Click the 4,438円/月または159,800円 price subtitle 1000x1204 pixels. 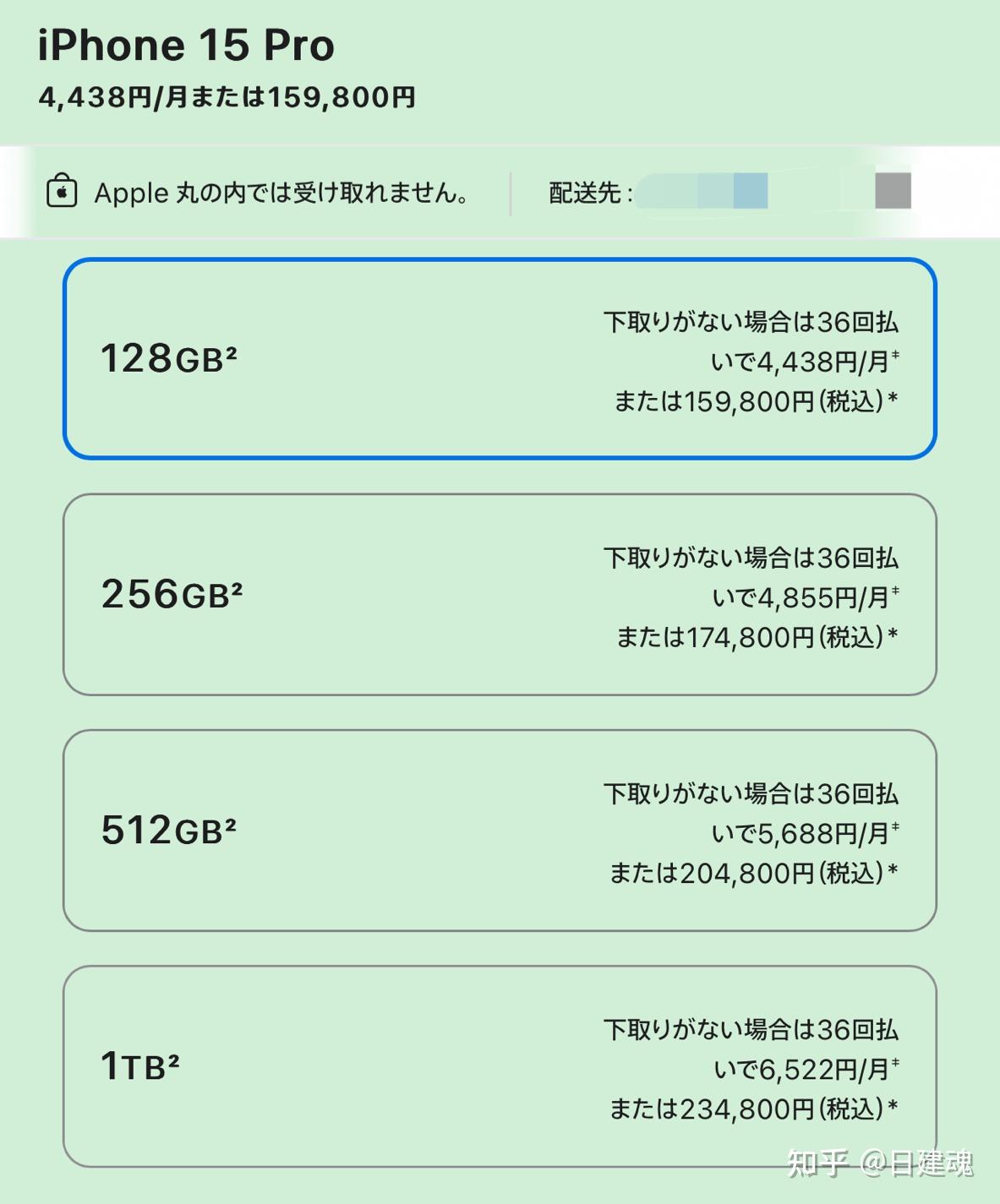[228, 98]
